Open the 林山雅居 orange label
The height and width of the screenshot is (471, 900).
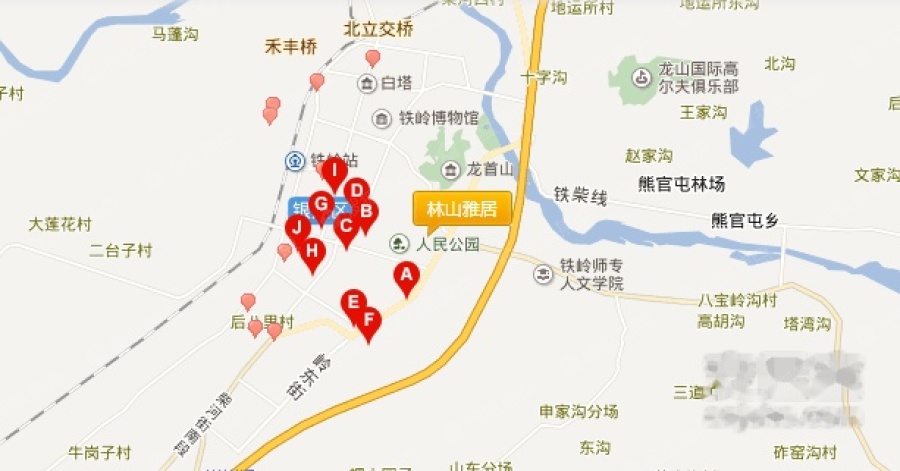(462, 209)
